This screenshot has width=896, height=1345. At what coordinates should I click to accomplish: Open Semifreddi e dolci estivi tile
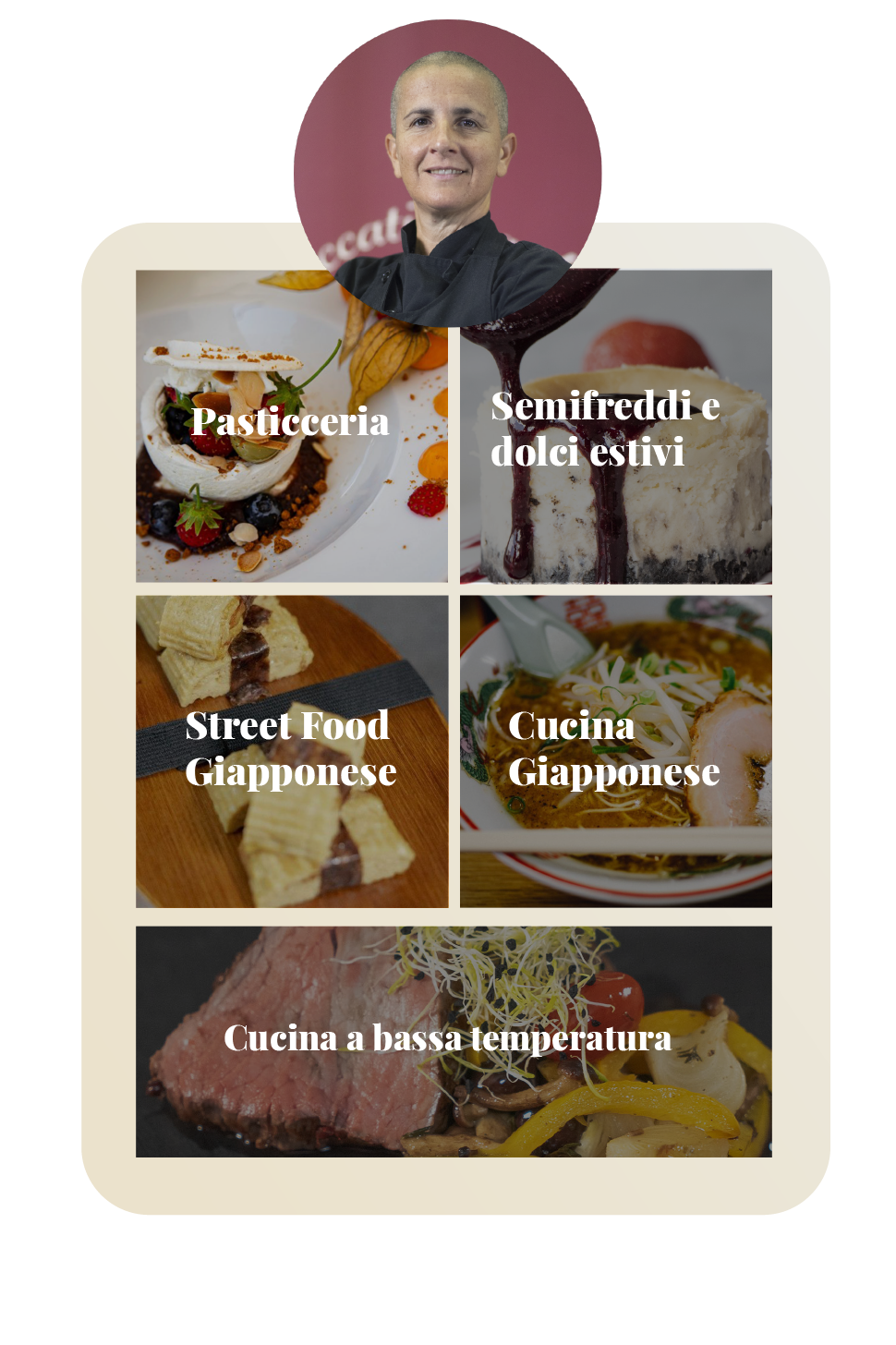click(x=615, y=429)
